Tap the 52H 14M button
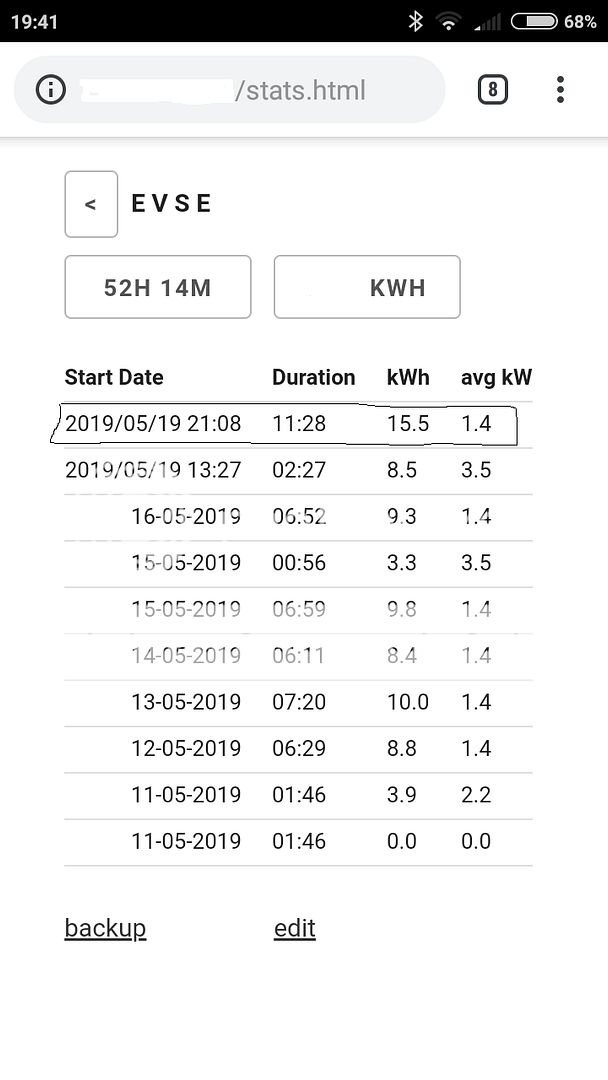This screenshot has height=1080, width=608. 158,288
